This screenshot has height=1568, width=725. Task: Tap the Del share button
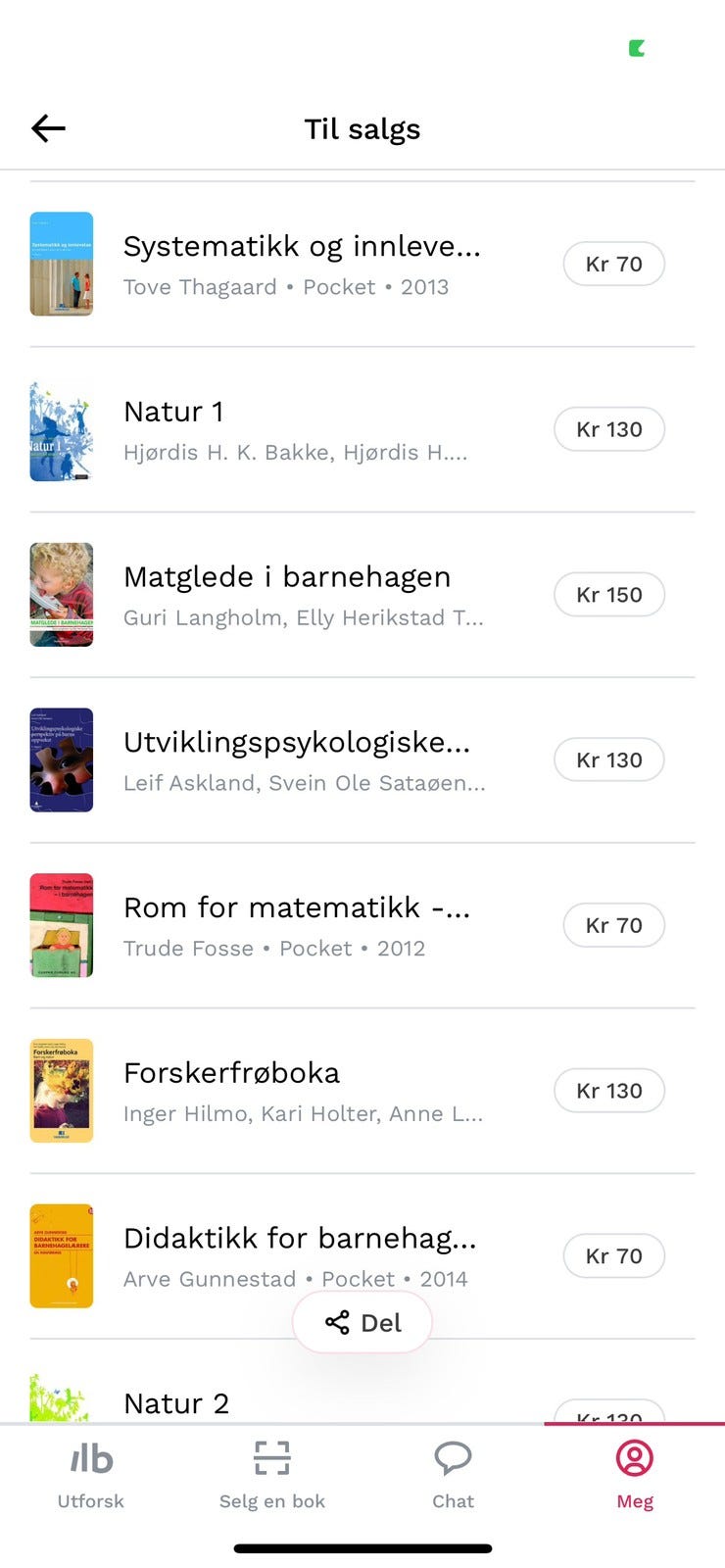point(362,1323)
